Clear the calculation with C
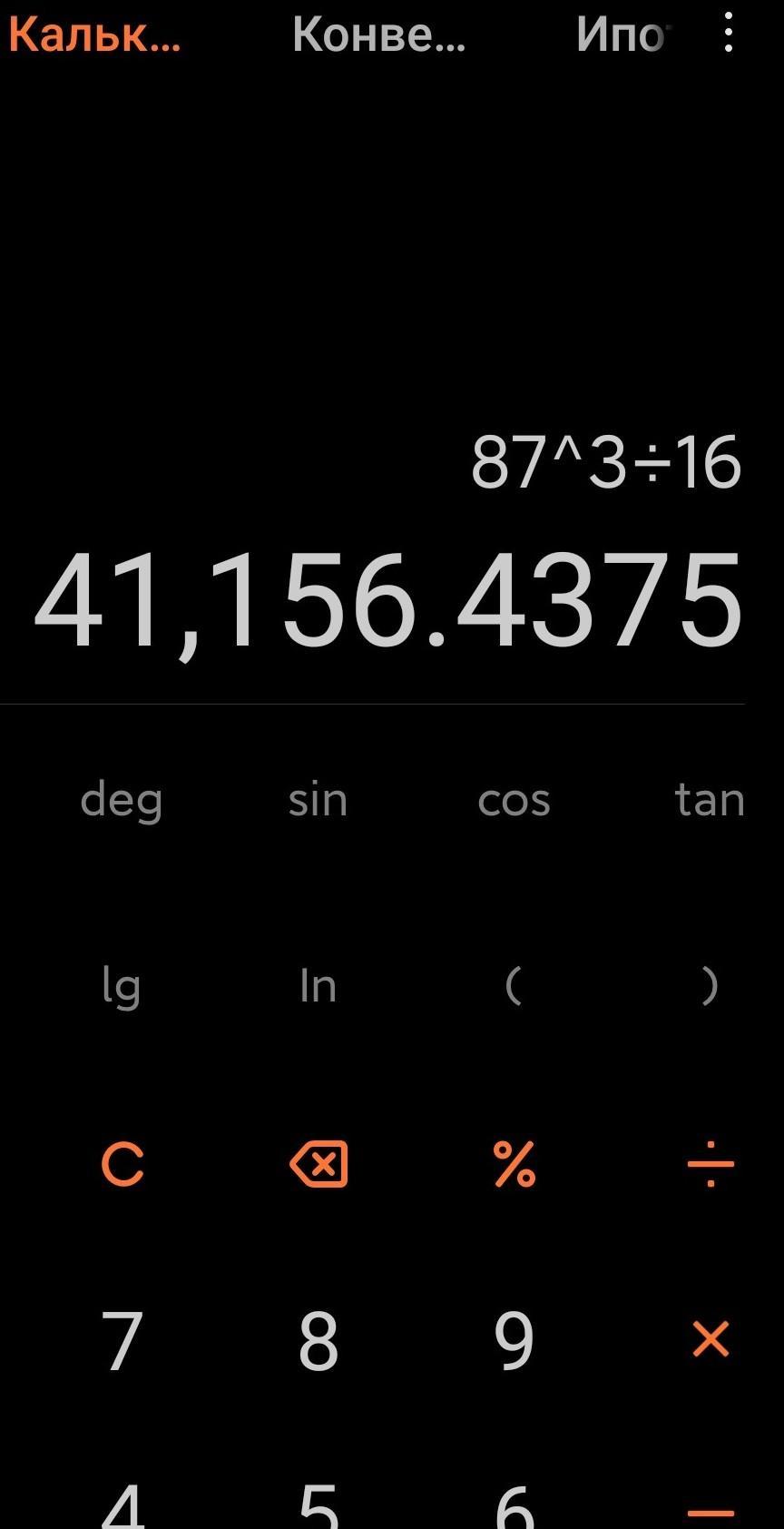784x1529 pixels. 122,1164
